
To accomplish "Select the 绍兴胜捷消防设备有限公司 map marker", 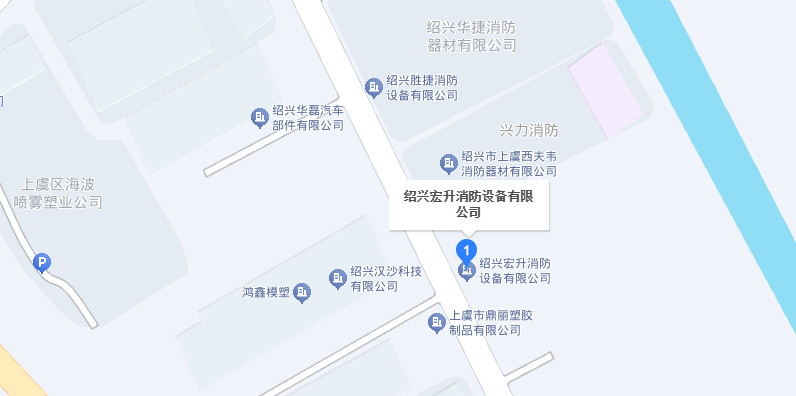I will (x=374, y=88).
